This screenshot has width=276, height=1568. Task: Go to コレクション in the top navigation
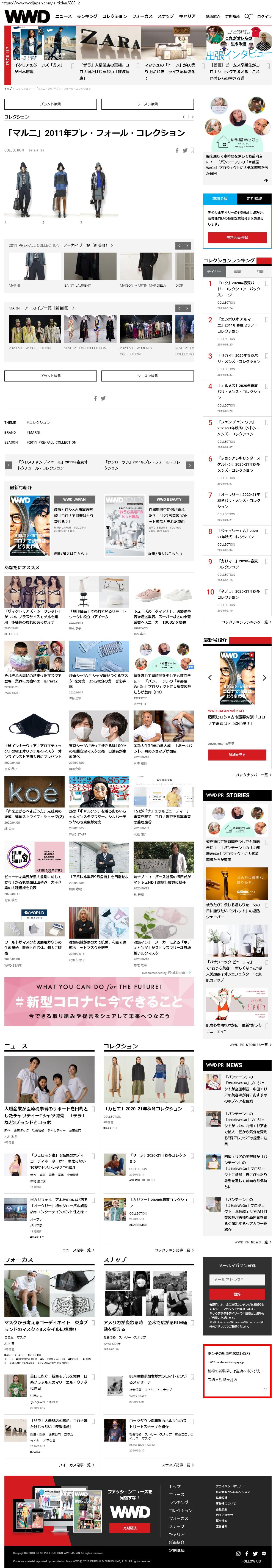[115, 16]
